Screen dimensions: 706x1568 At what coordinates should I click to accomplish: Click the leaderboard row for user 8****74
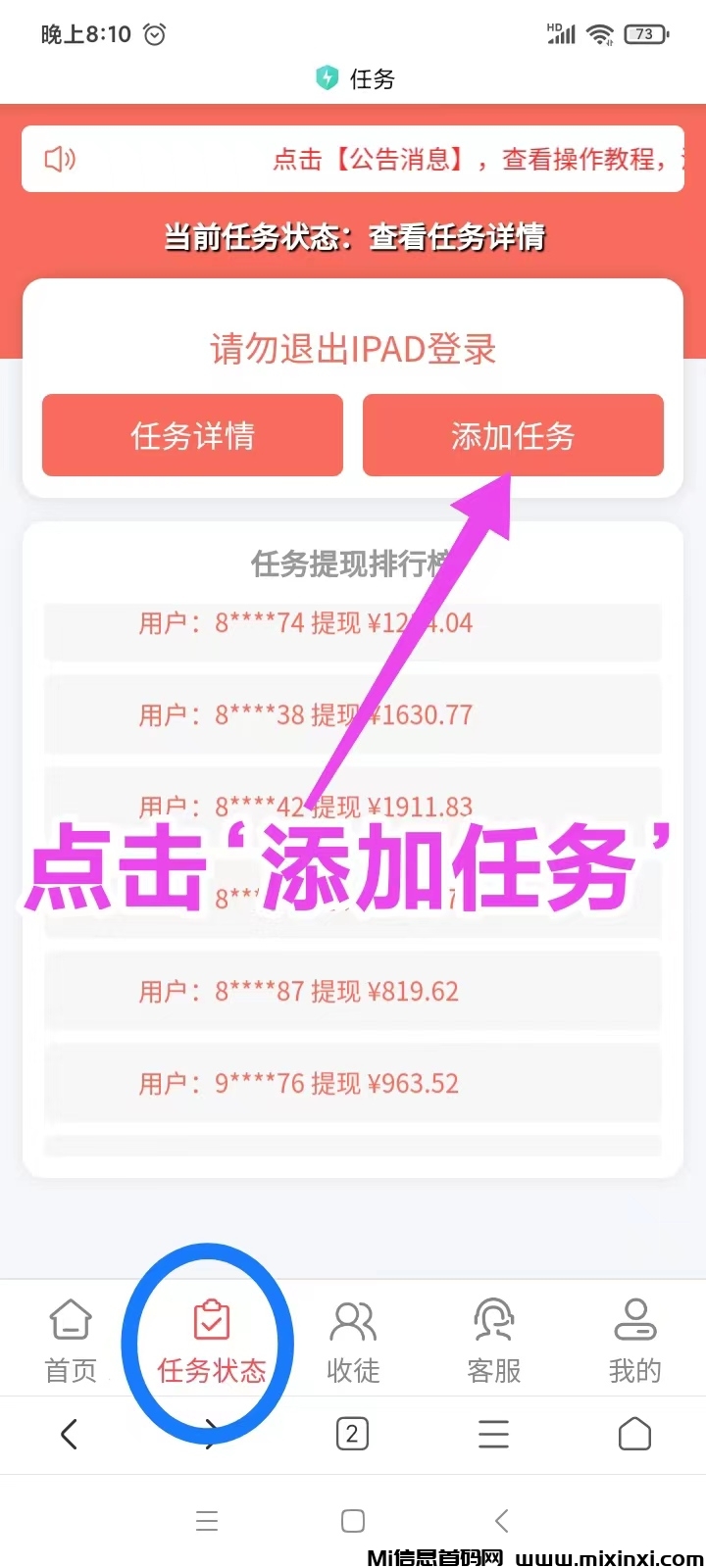(353, 622)
